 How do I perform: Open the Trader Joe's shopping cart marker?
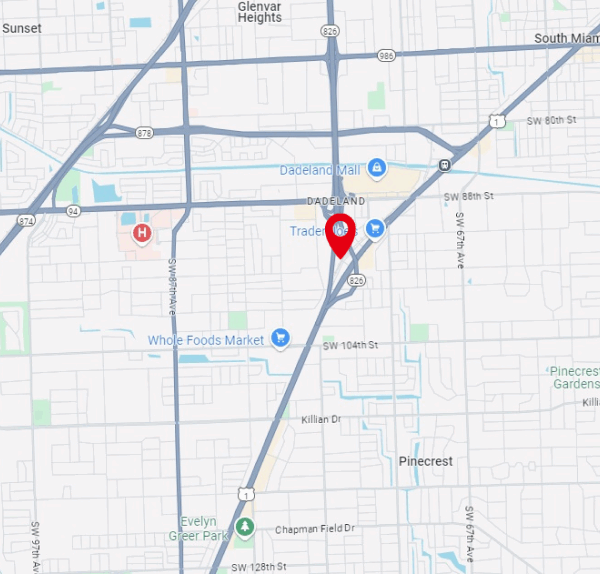[x=375, y=229]
